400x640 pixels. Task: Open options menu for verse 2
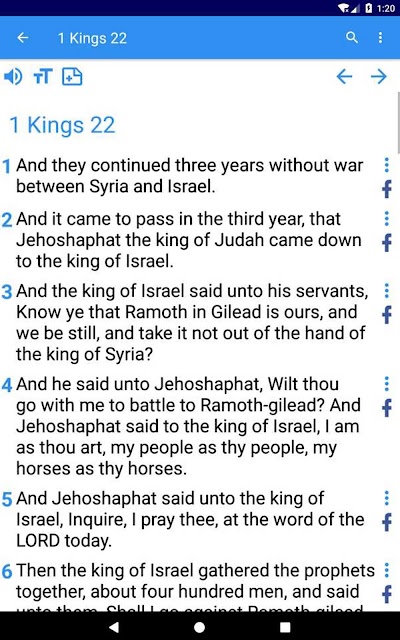click(x=387, y=219)
